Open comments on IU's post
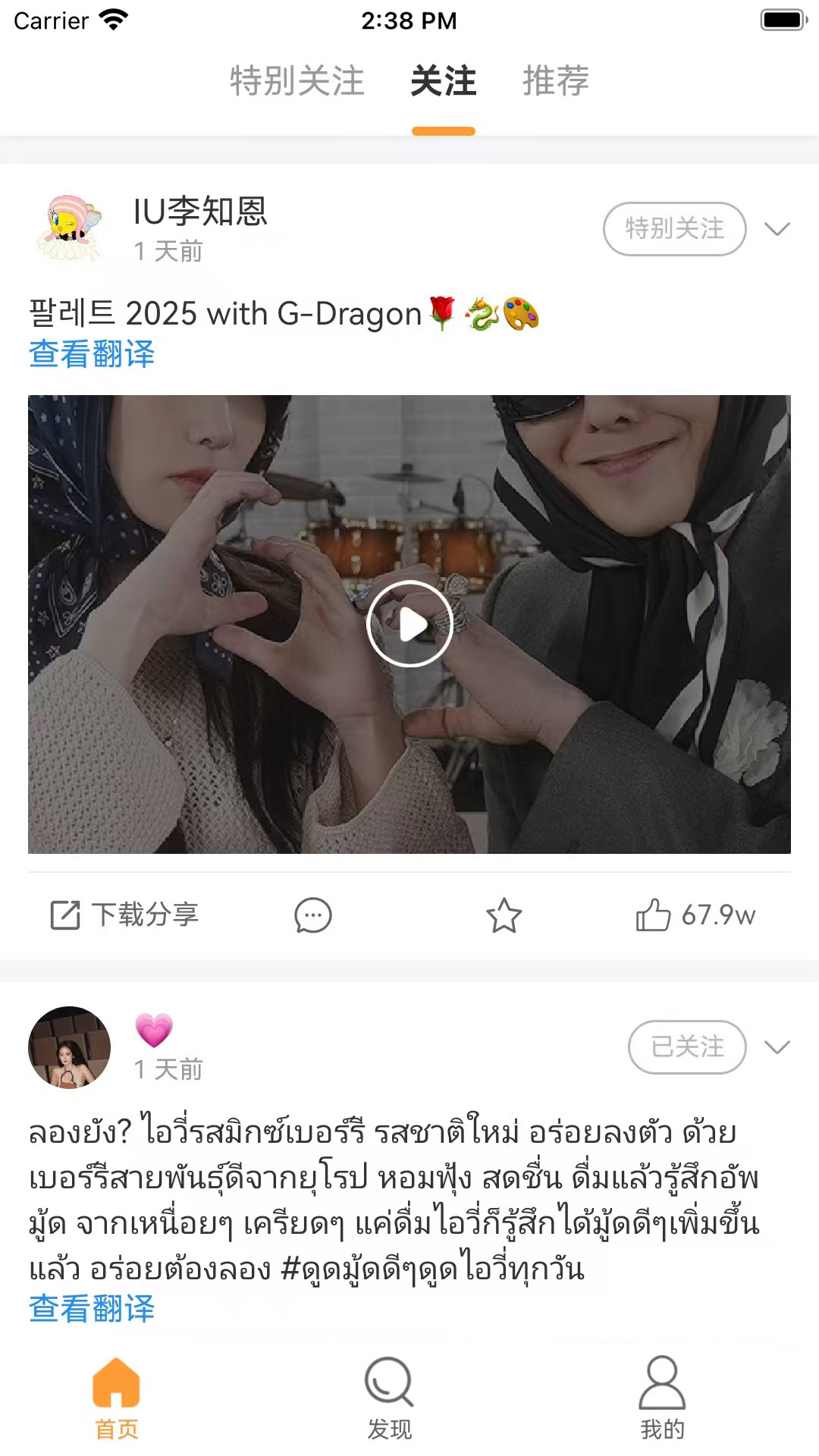819x1456 pixels. tap(311, 915)
